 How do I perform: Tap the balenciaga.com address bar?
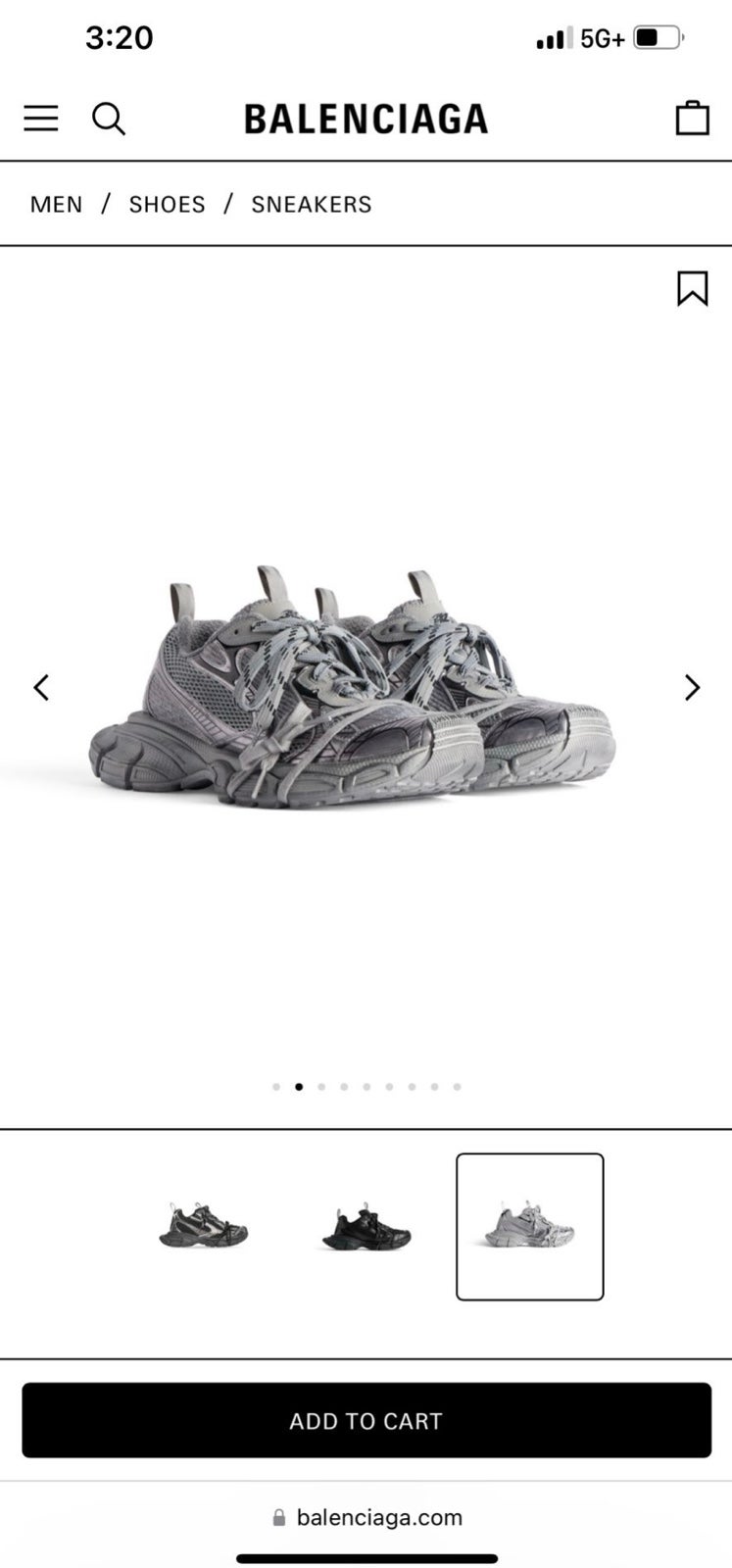366,1517
